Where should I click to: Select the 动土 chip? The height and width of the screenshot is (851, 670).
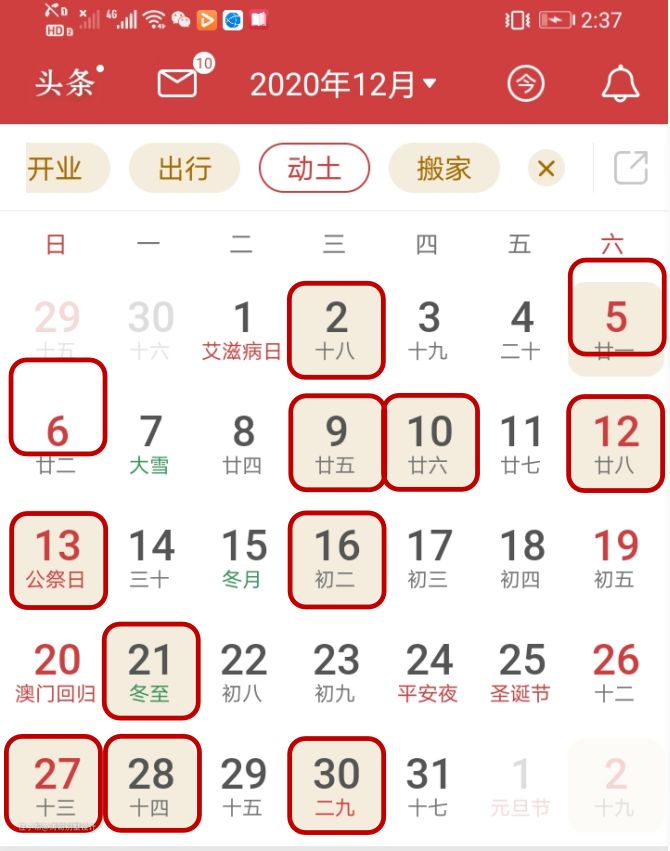(x=314, y=168)
